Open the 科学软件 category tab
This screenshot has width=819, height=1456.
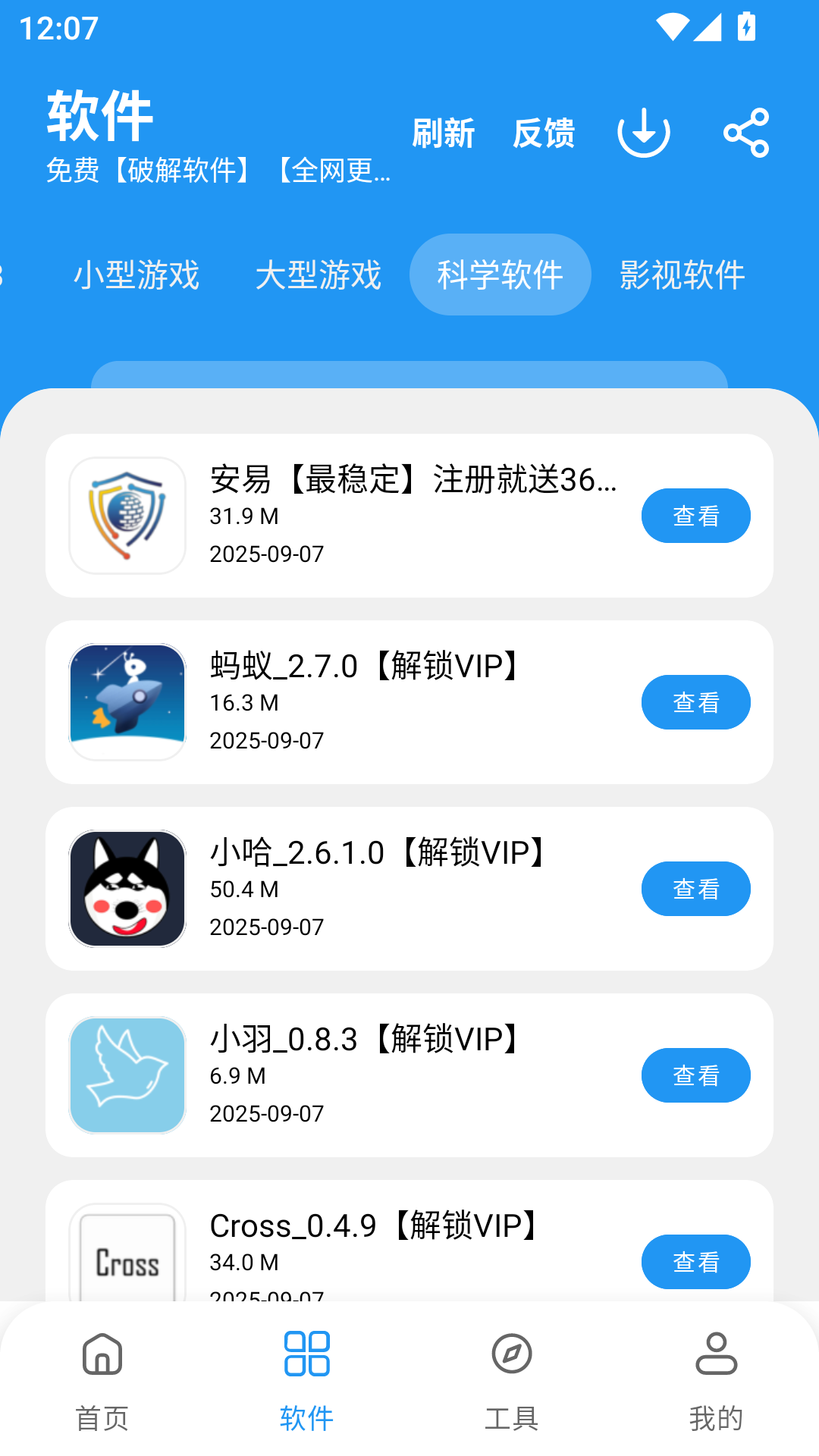pyautogui.click(x=499, y=274)
